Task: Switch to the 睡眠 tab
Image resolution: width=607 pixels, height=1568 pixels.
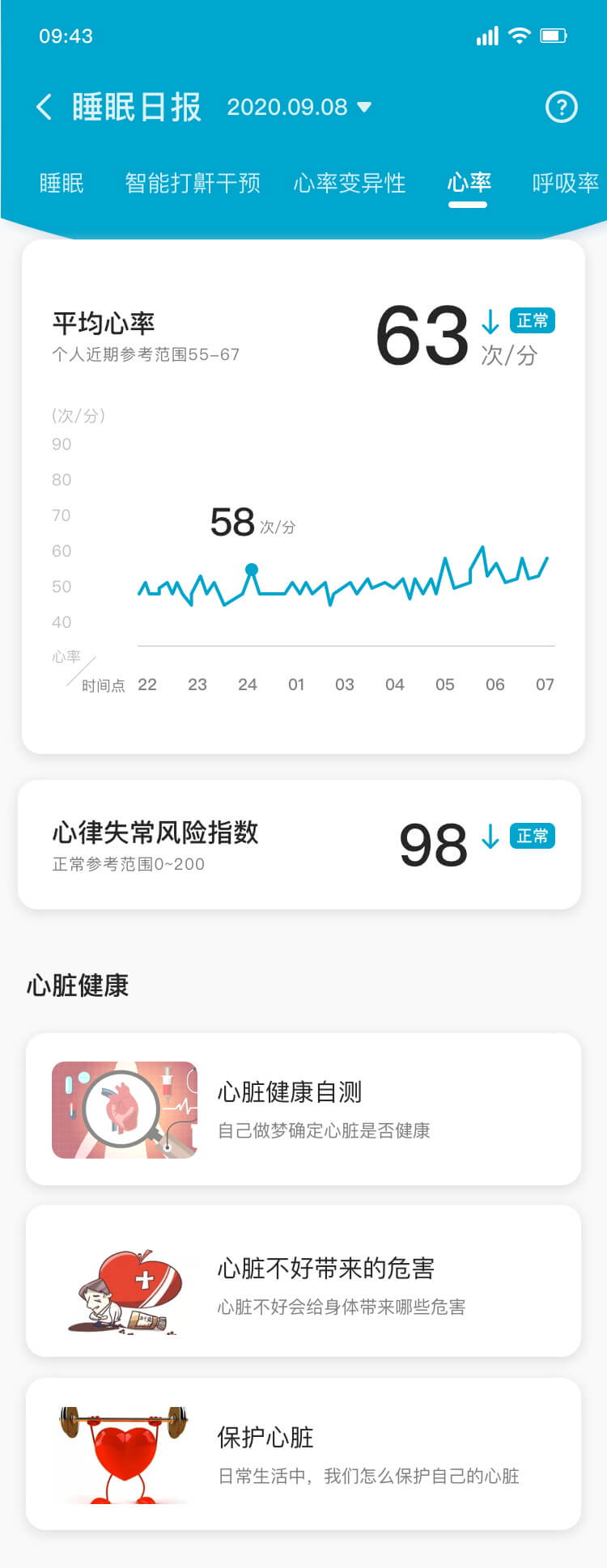Action: [62, 183]
